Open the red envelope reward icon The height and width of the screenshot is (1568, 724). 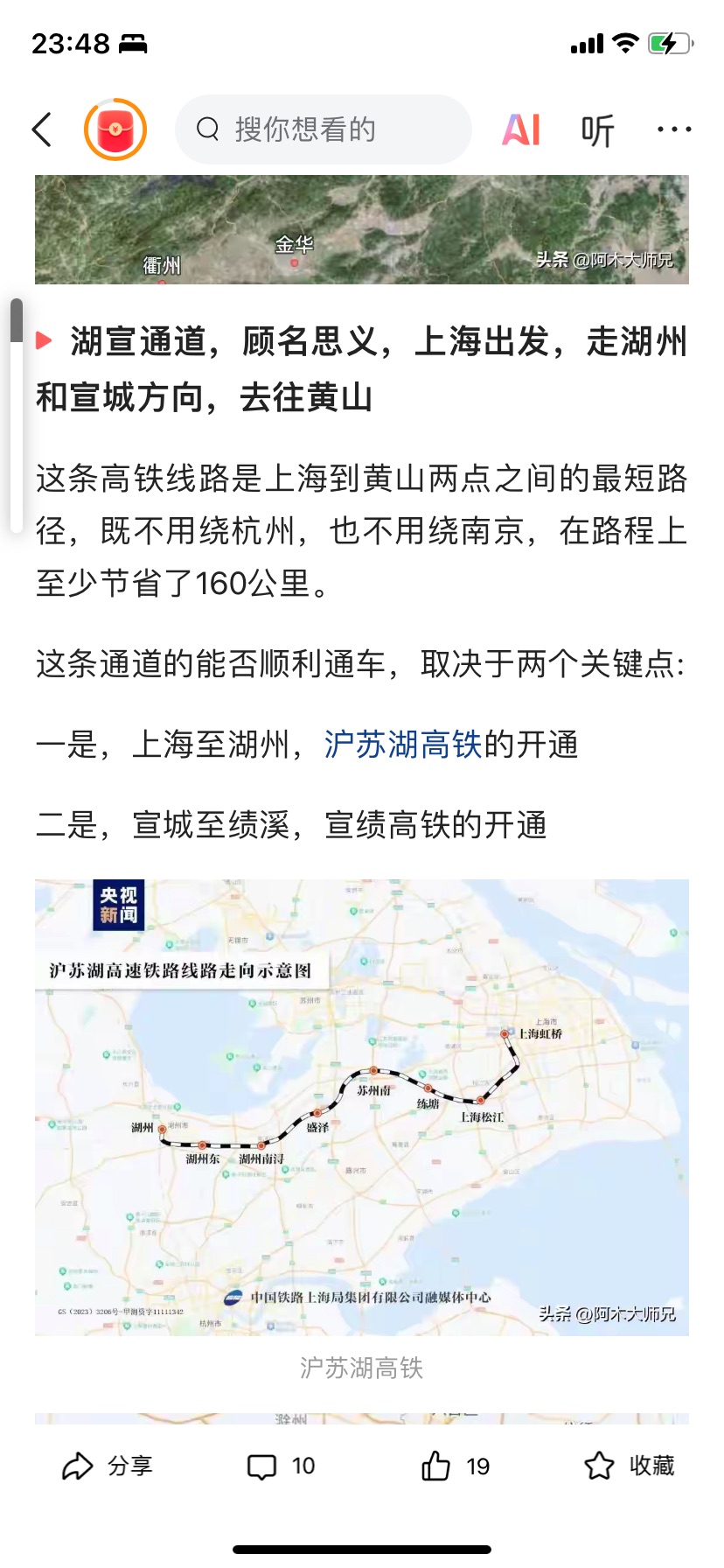(x=115, y=129)
